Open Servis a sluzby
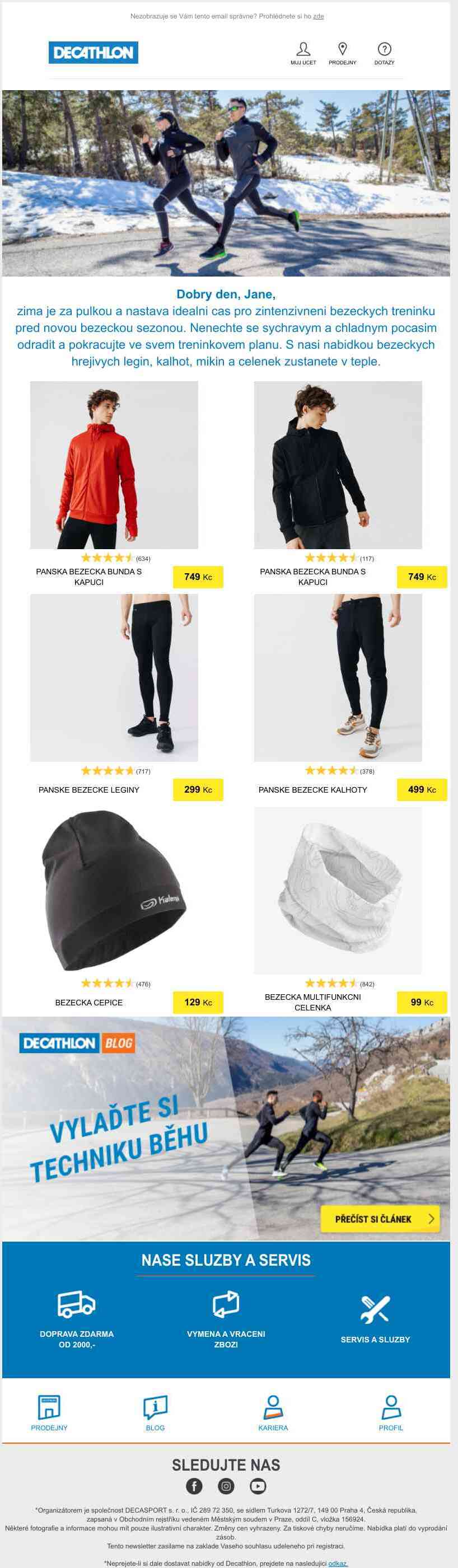Screen dimensions: 458x1568 pos(375,1319)
